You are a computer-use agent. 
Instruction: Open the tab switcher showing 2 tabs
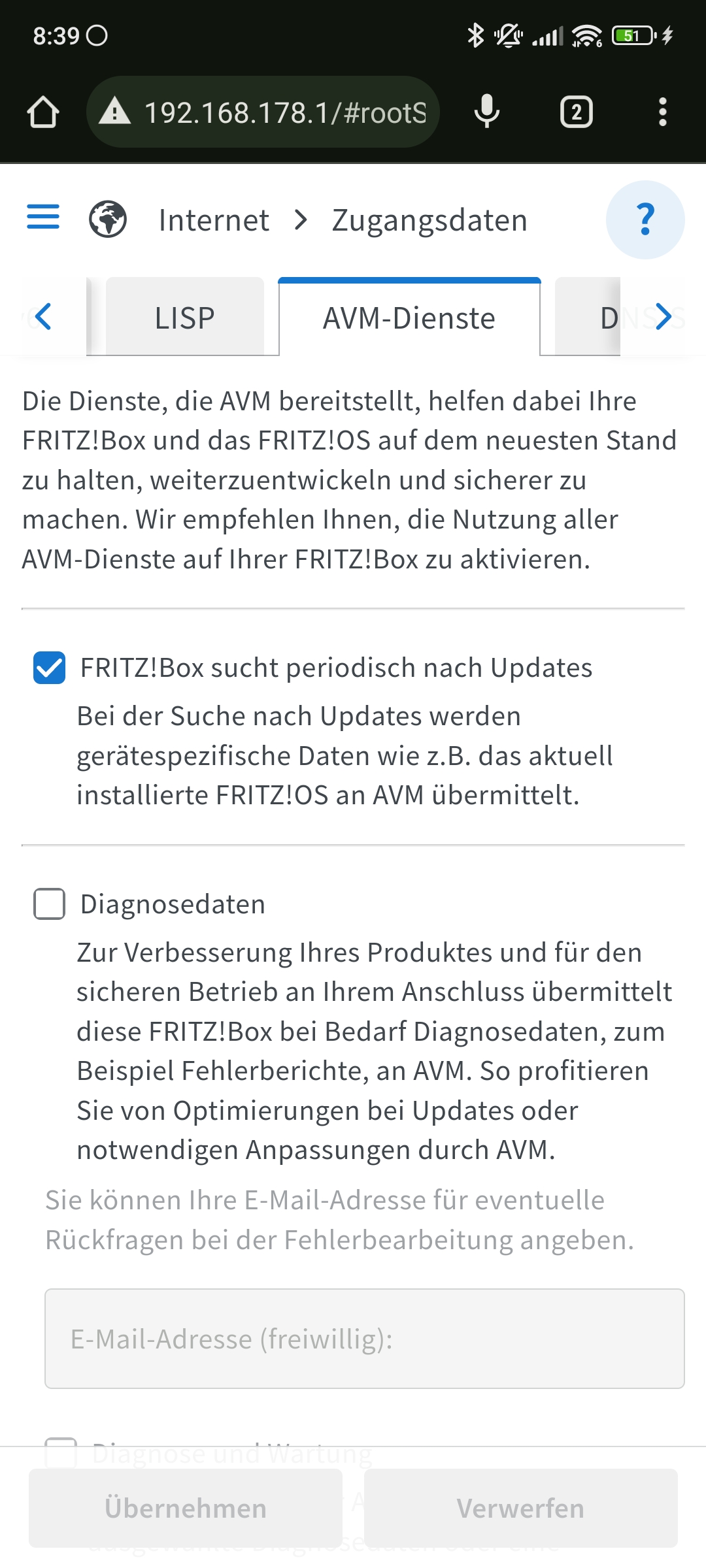click(x=576, y=112)
